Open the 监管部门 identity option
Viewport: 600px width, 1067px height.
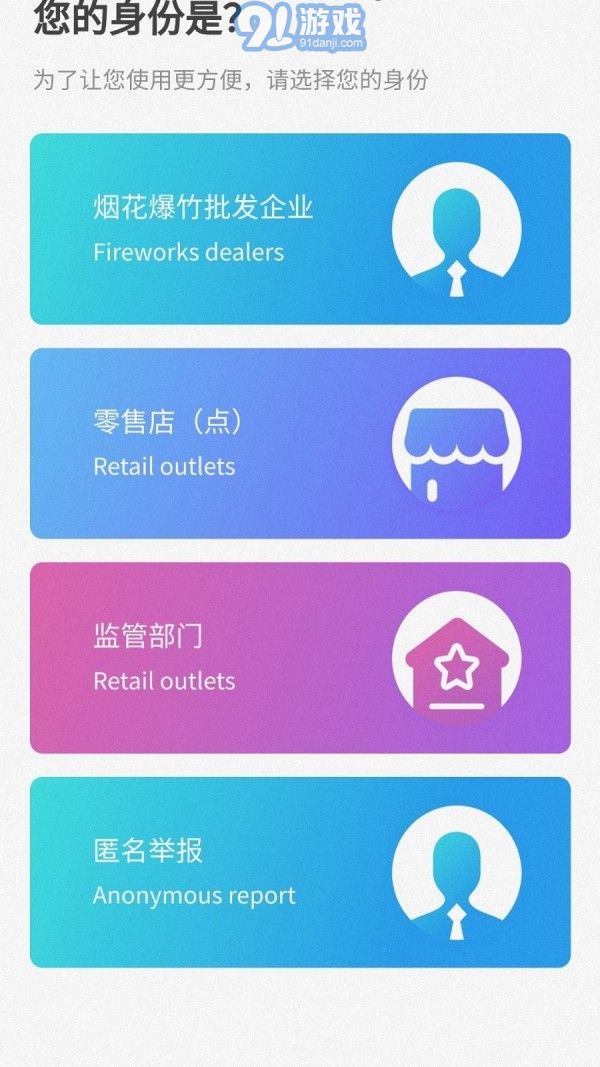tap(300, 657)
